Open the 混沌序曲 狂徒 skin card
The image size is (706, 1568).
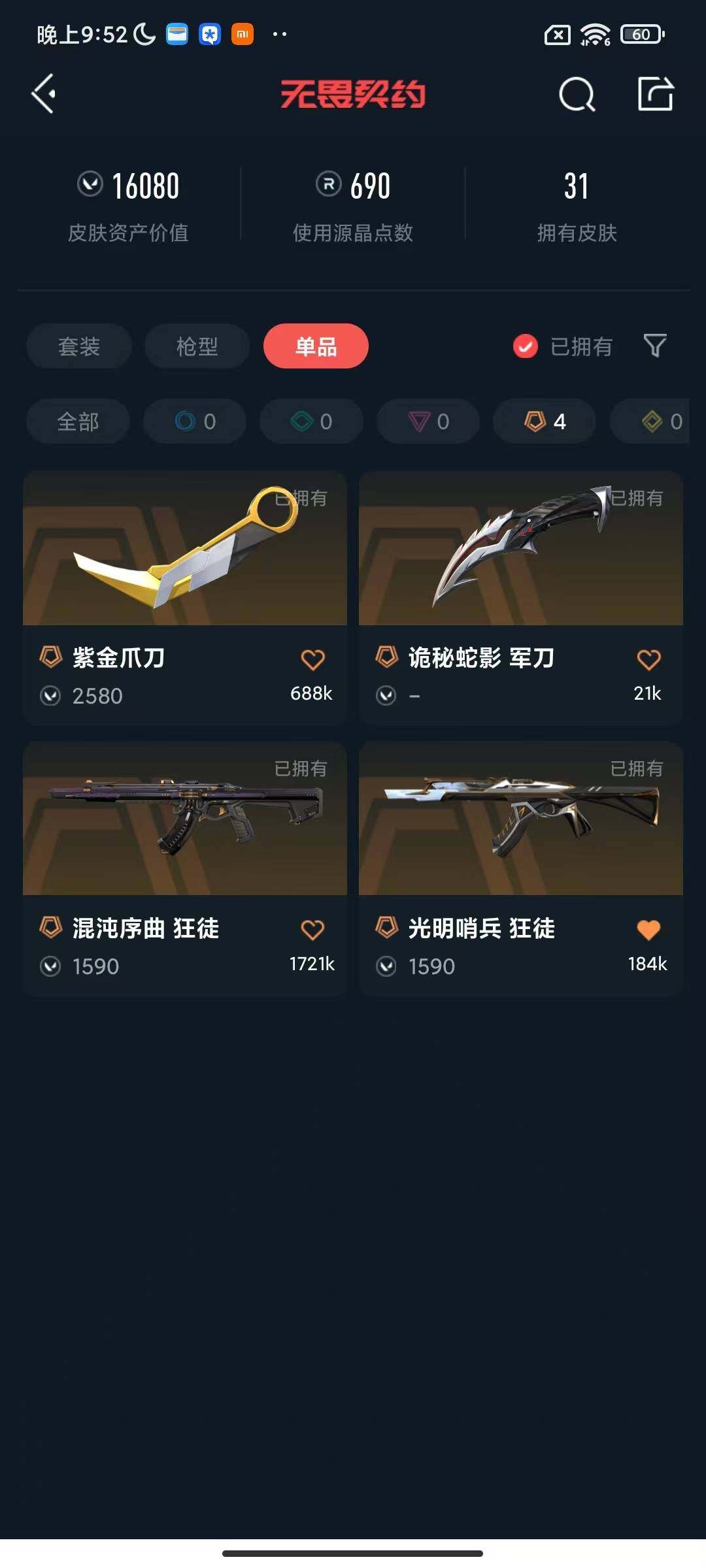pyautogui.click(x=184, y=819)
